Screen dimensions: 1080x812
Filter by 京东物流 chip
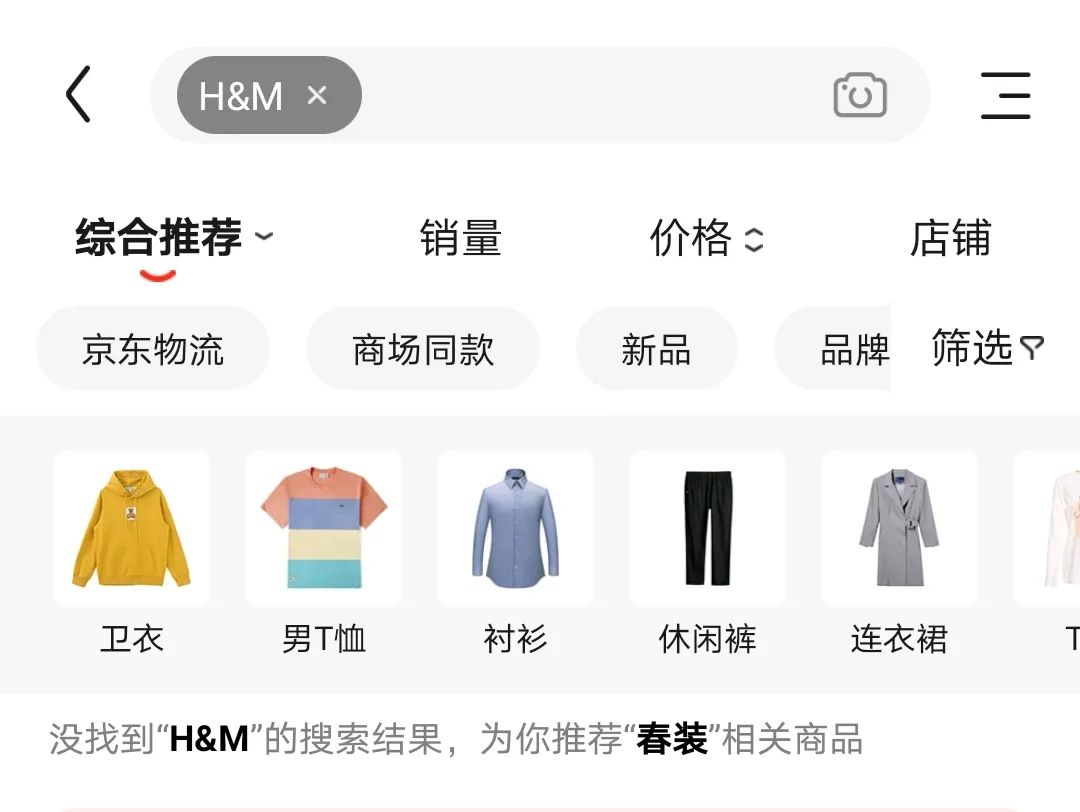153,349
